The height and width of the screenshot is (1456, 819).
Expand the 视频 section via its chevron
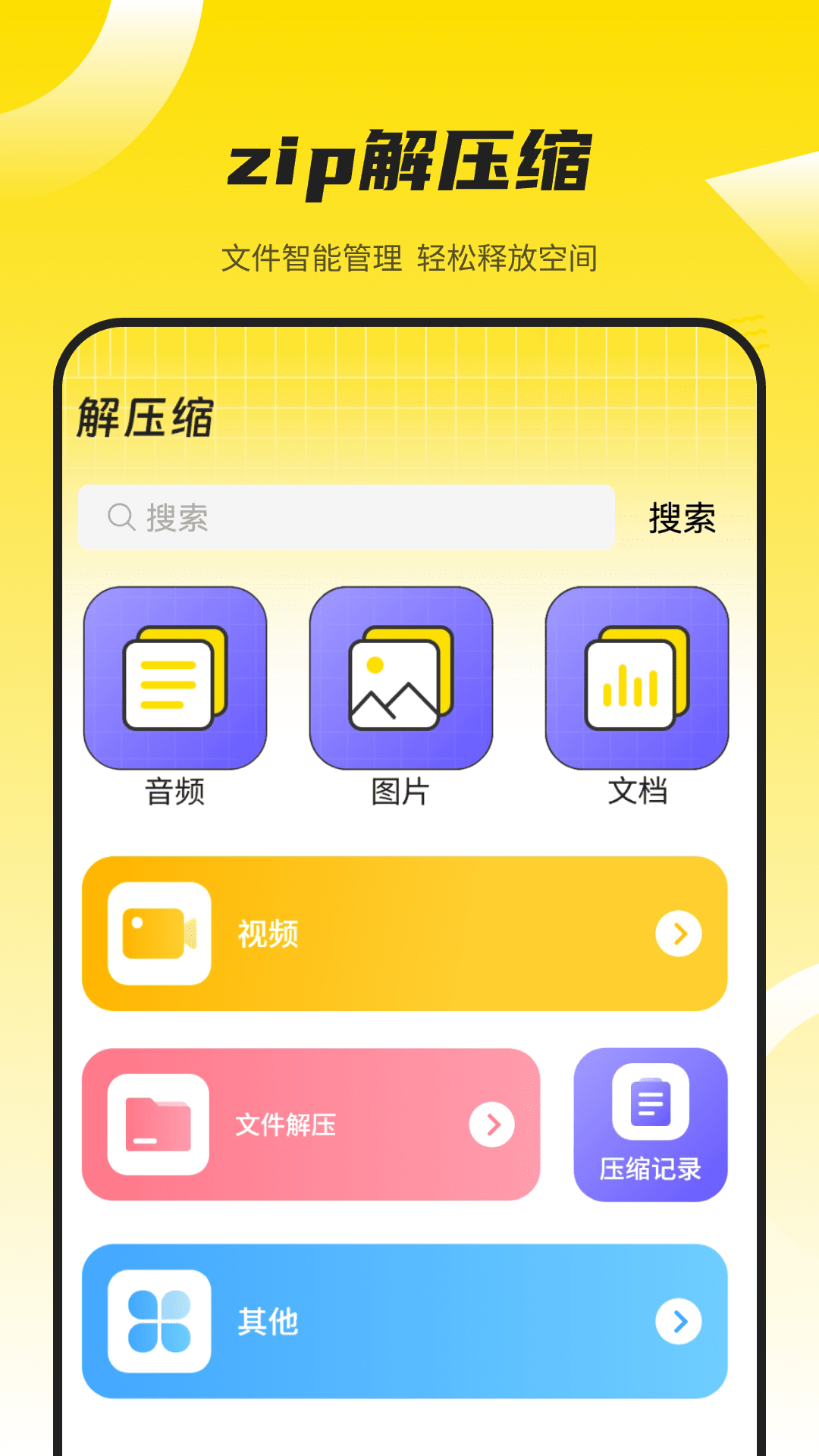click(x=677, y=934)
